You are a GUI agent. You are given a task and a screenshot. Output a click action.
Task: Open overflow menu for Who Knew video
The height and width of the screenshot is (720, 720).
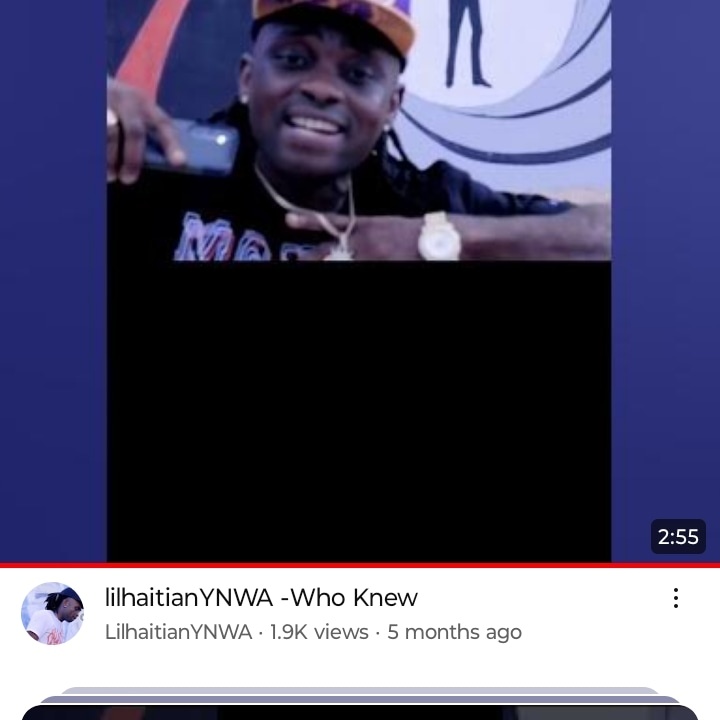[x=676, y=598]
